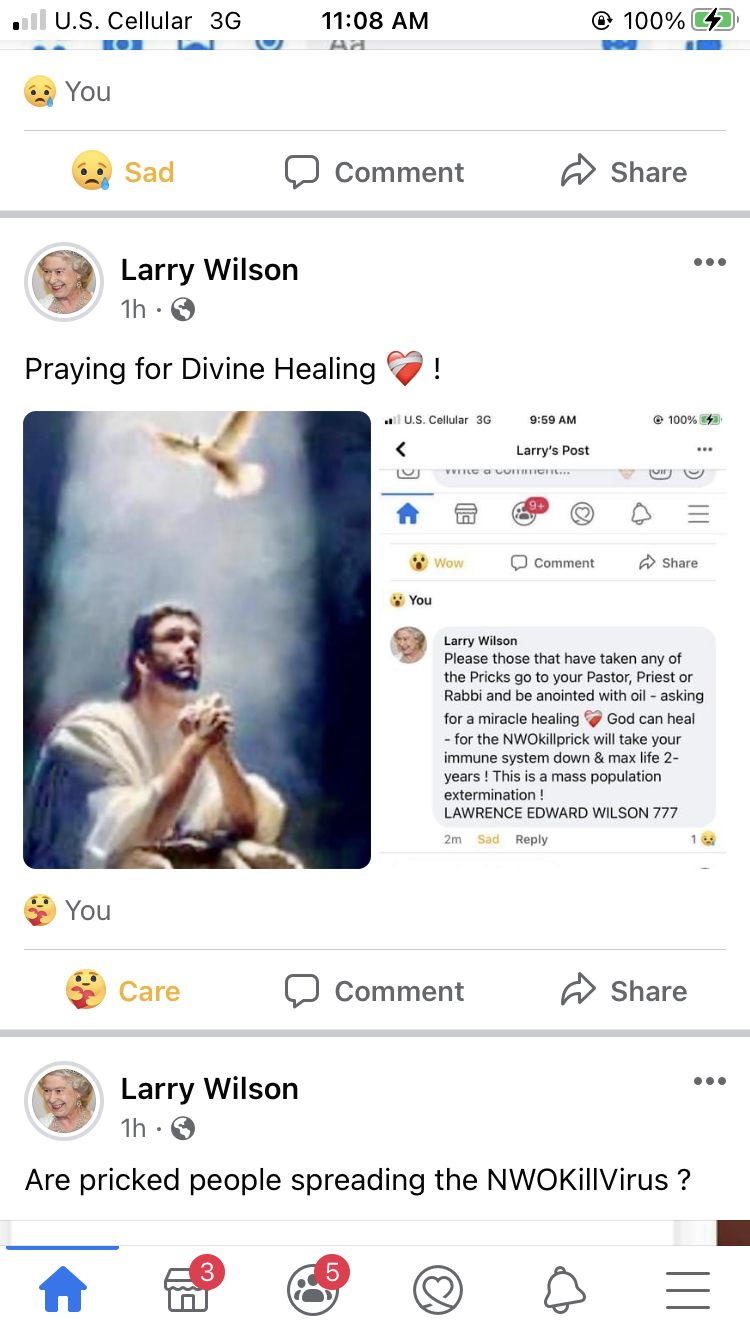Open the praying figure painting image
Viewport: 750px width, 1334px height.
pyautogui.click(x=197, y=640)
